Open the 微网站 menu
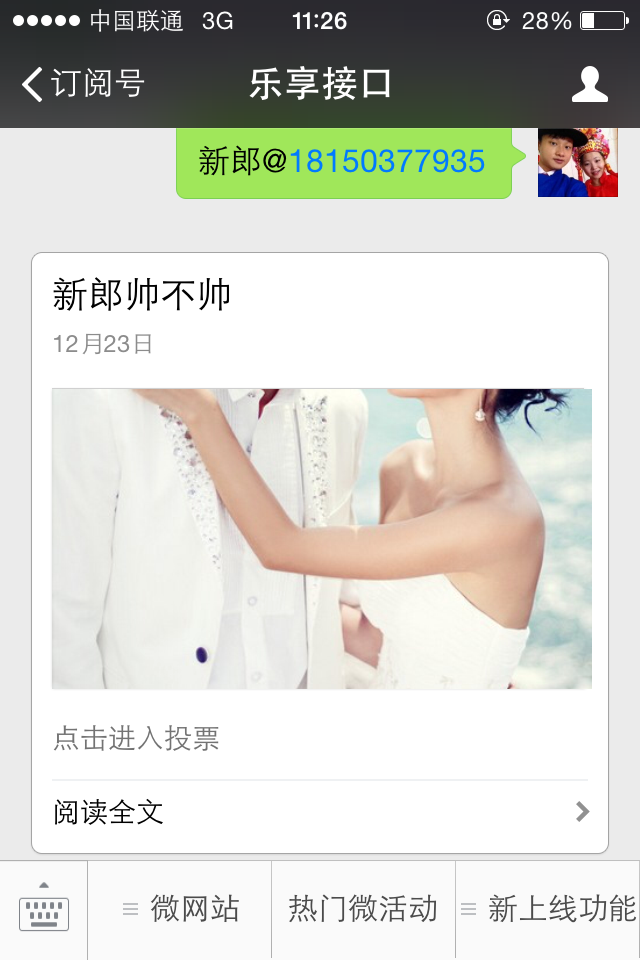Screen dimensions: 640x960 181,909
